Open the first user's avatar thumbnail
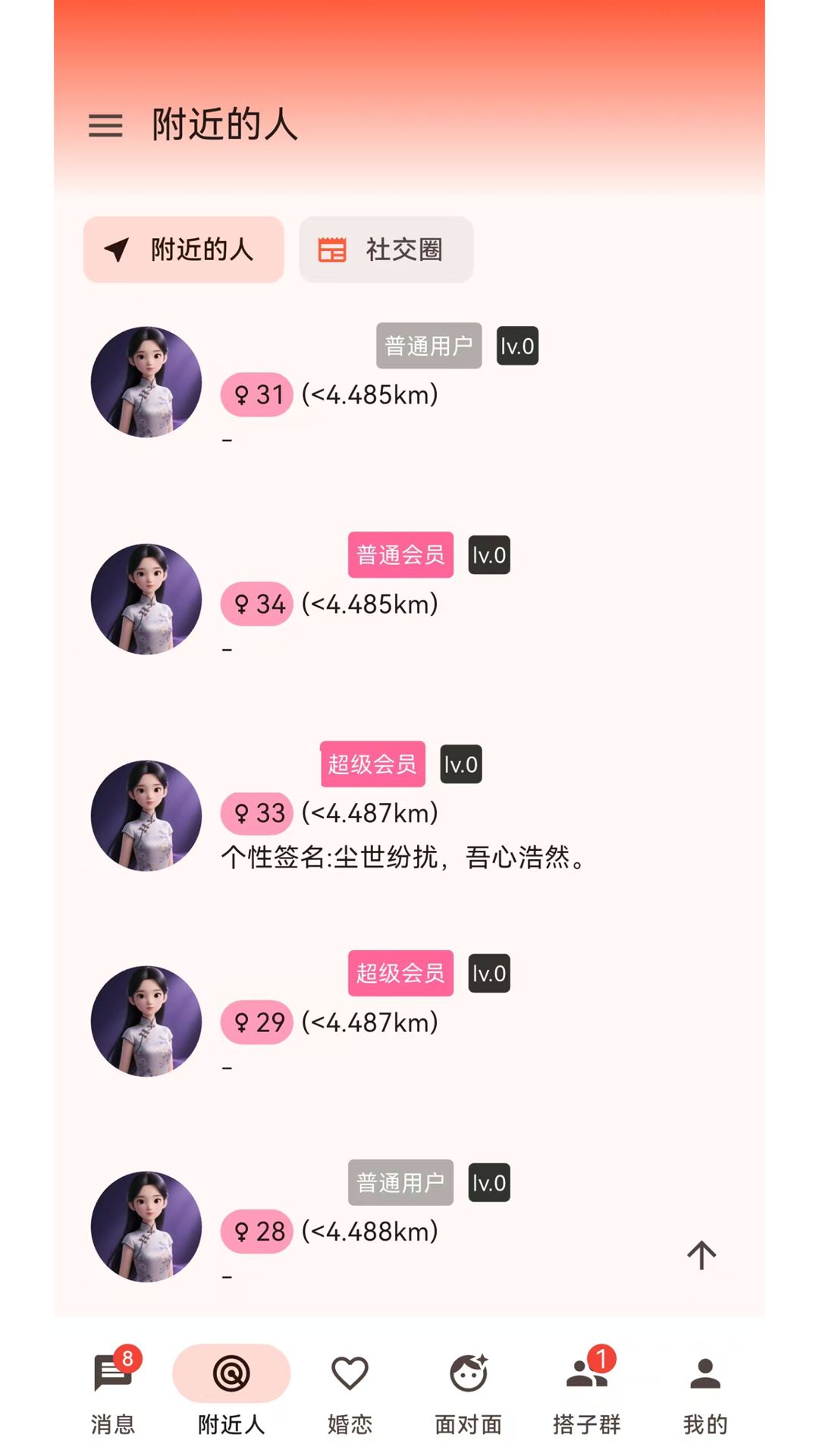 [146, 381]
